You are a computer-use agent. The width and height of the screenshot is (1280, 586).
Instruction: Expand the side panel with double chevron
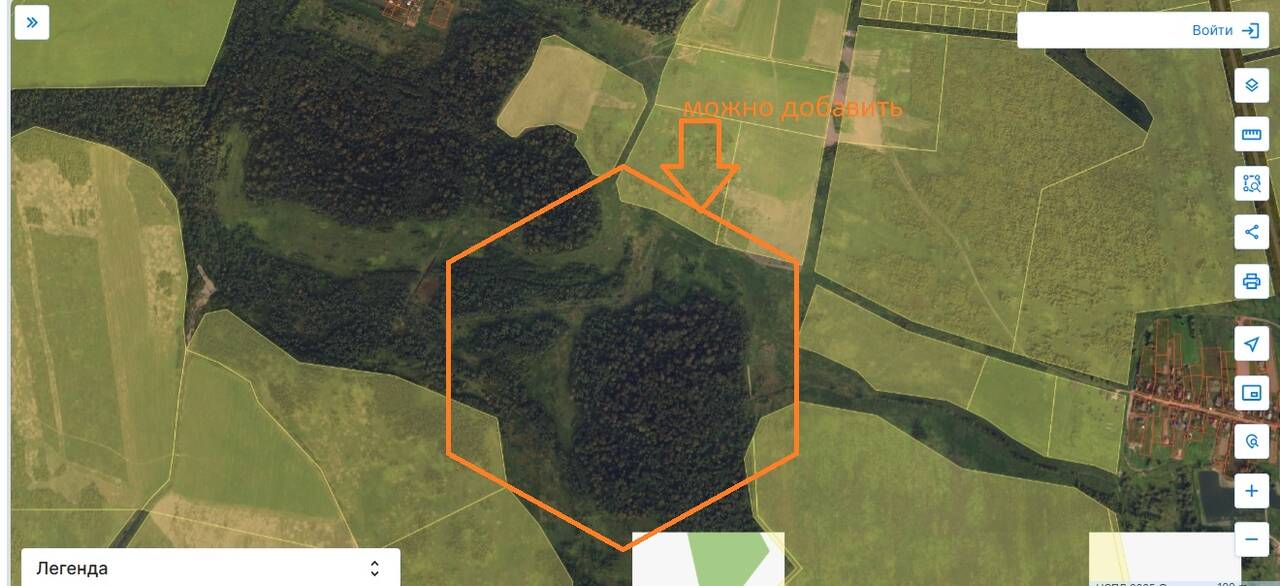(32, 22)
